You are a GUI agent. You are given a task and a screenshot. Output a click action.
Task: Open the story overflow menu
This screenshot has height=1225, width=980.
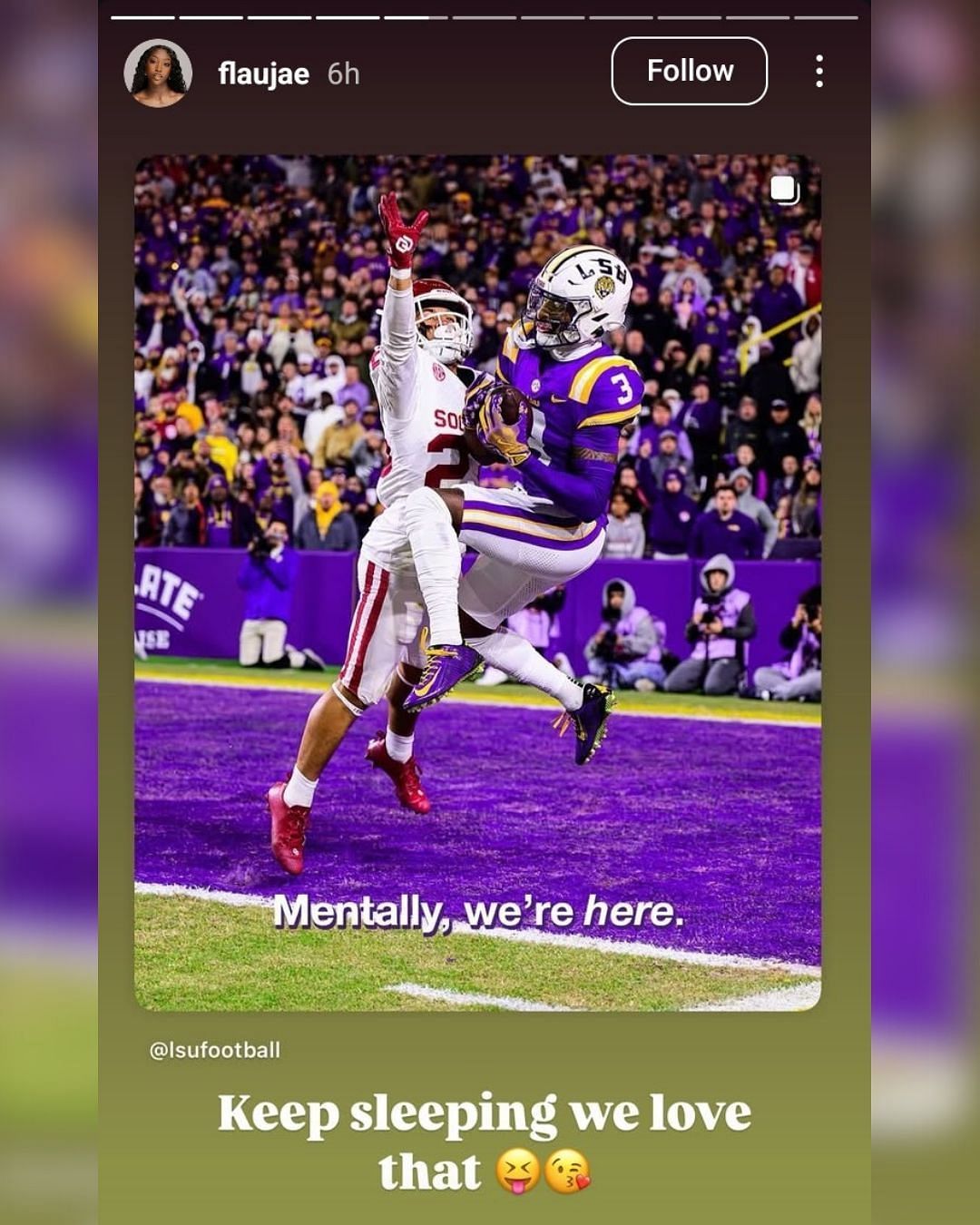(x=818, y=71)
